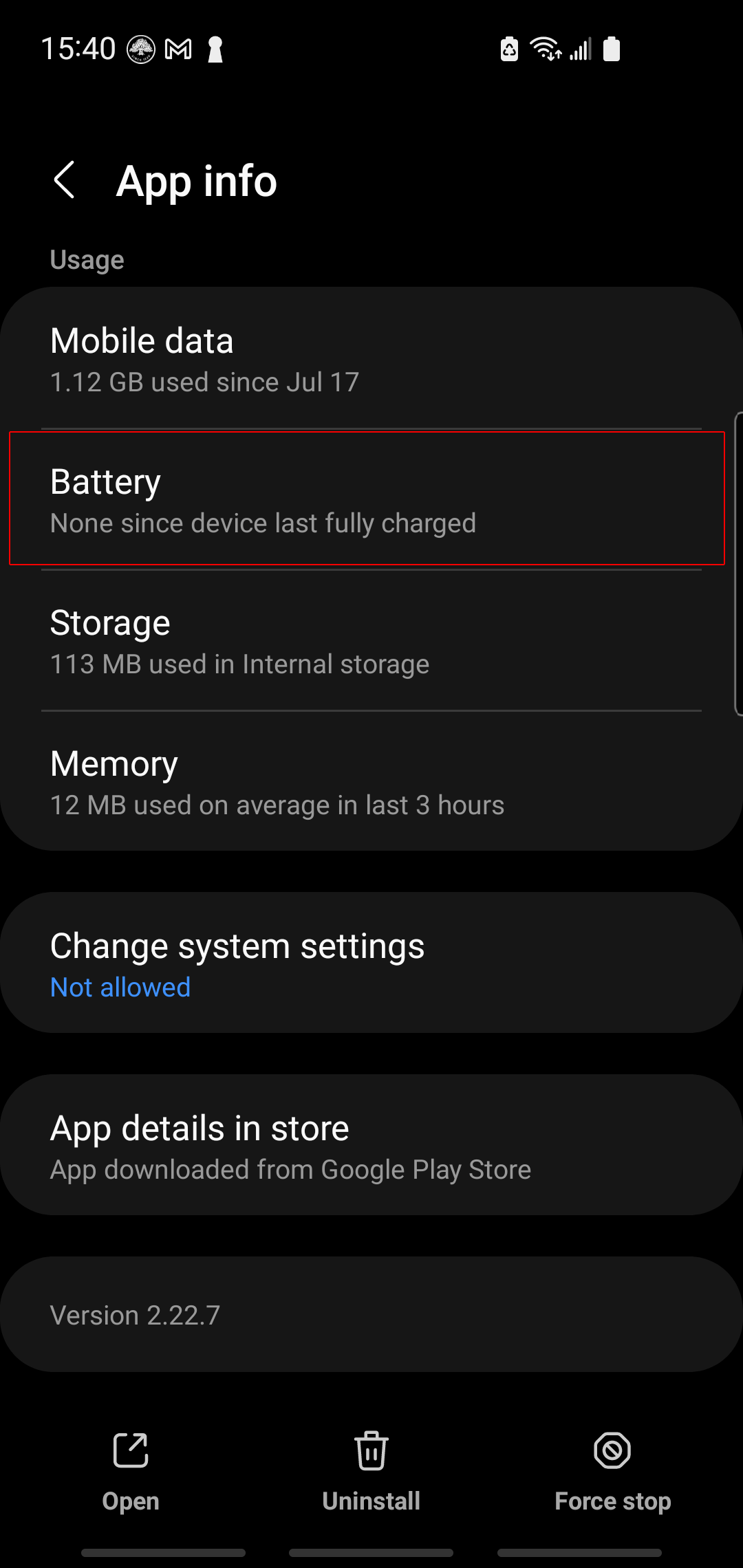View App details in store

pyautogui.click(x=371, y=1146)
